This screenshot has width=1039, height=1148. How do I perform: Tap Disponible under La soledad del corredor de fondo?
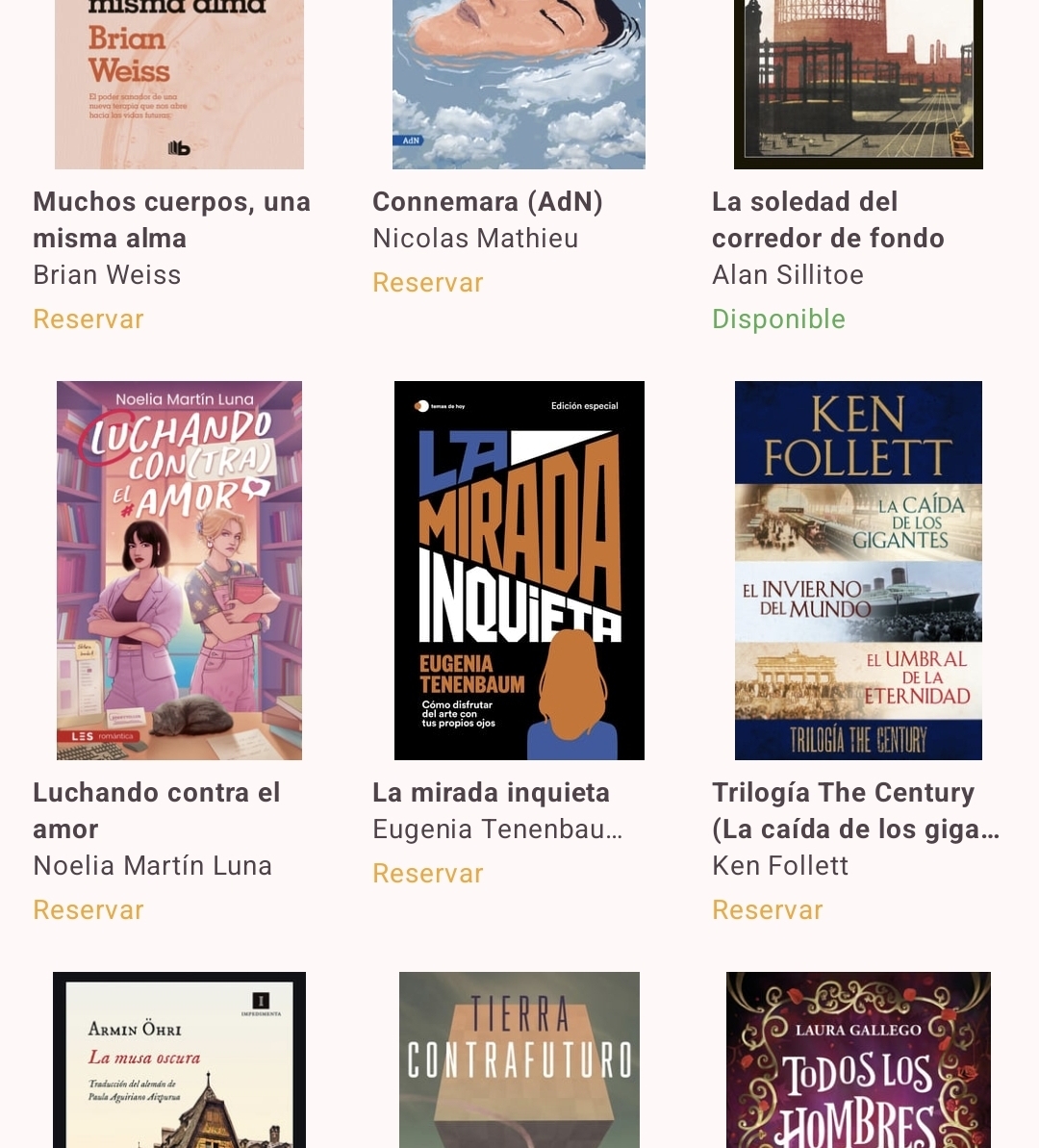point(778,319)
